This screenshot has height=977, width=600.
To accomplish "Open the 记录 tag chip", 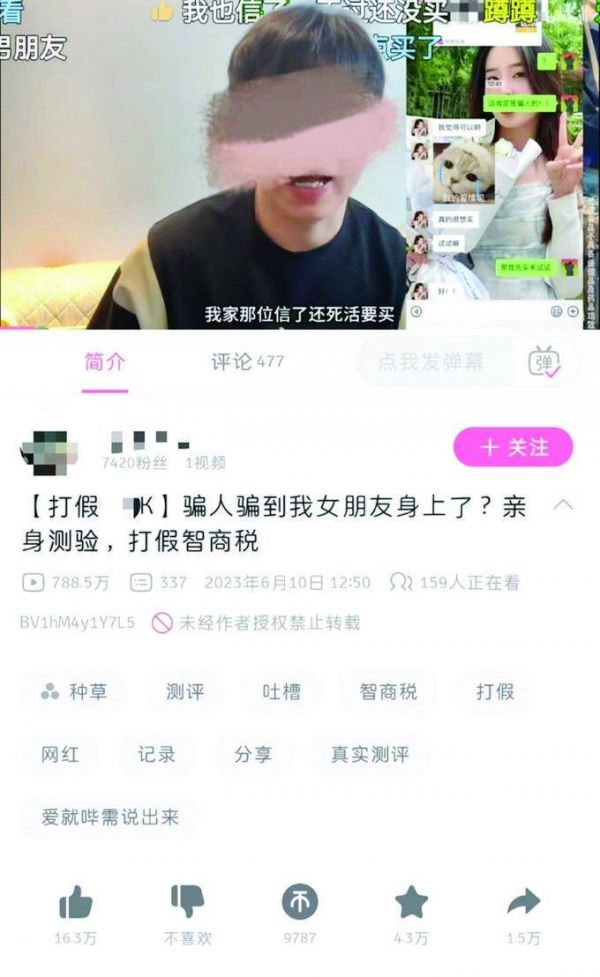I will [x=157, y=754].
